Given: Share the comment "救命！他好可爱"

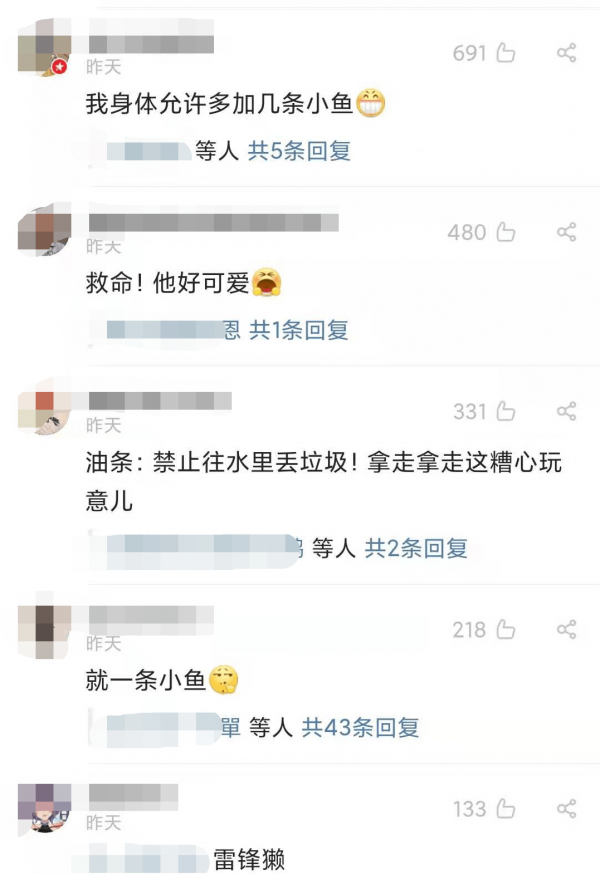Looking at the screenshot, I should (x=567, y=232).
